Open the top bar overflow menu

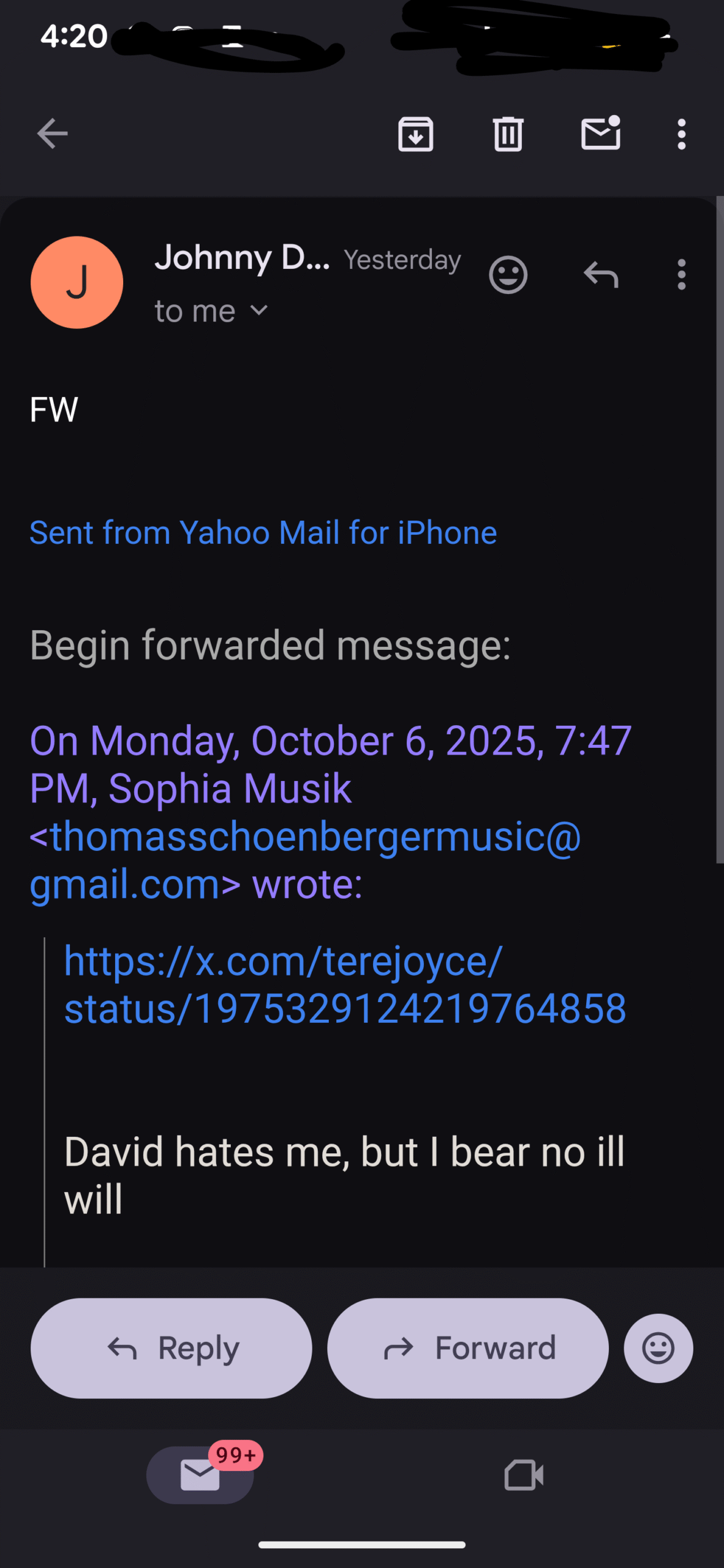pos(681,134)
